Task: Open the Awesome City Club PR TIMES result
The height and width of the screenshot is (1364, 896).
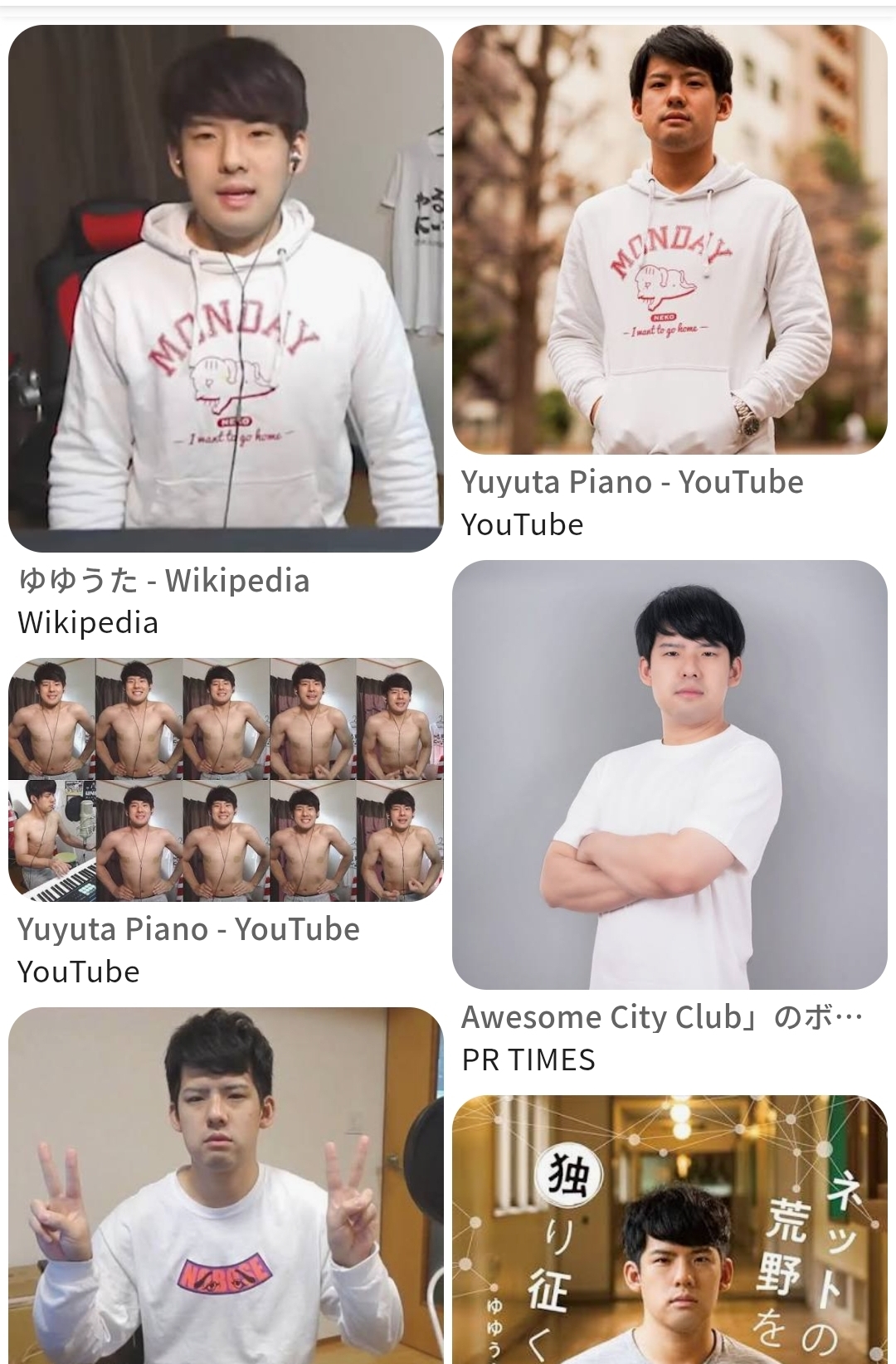Action: pos(670,775)
